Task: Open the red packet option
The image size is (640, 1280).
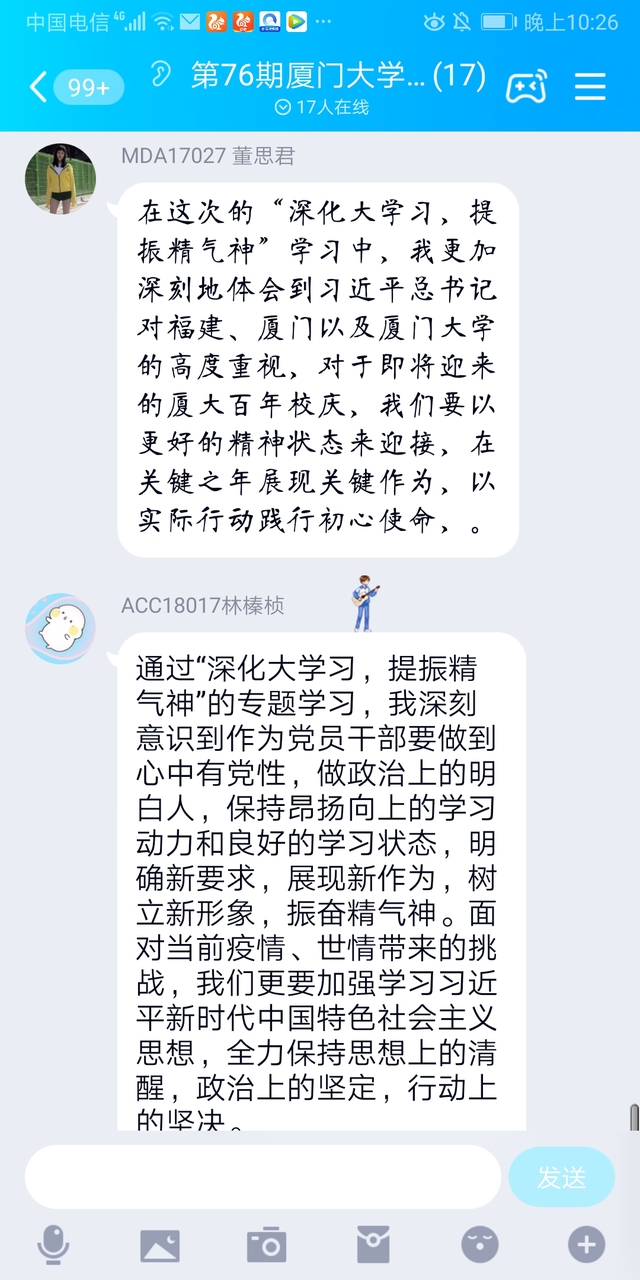Action: [x=373, y=1245]
